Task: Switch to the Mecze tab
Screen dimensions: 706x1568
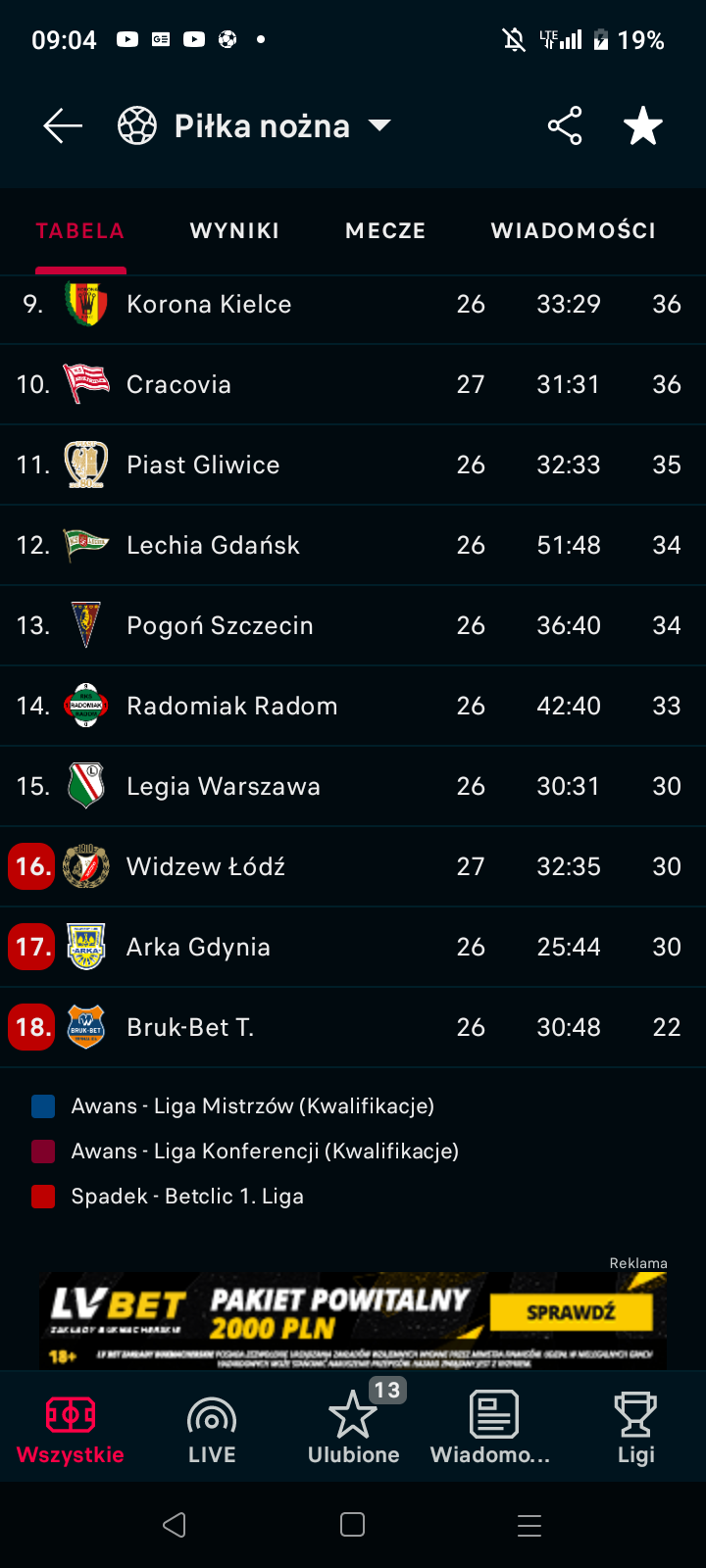Action: (385, 231)
